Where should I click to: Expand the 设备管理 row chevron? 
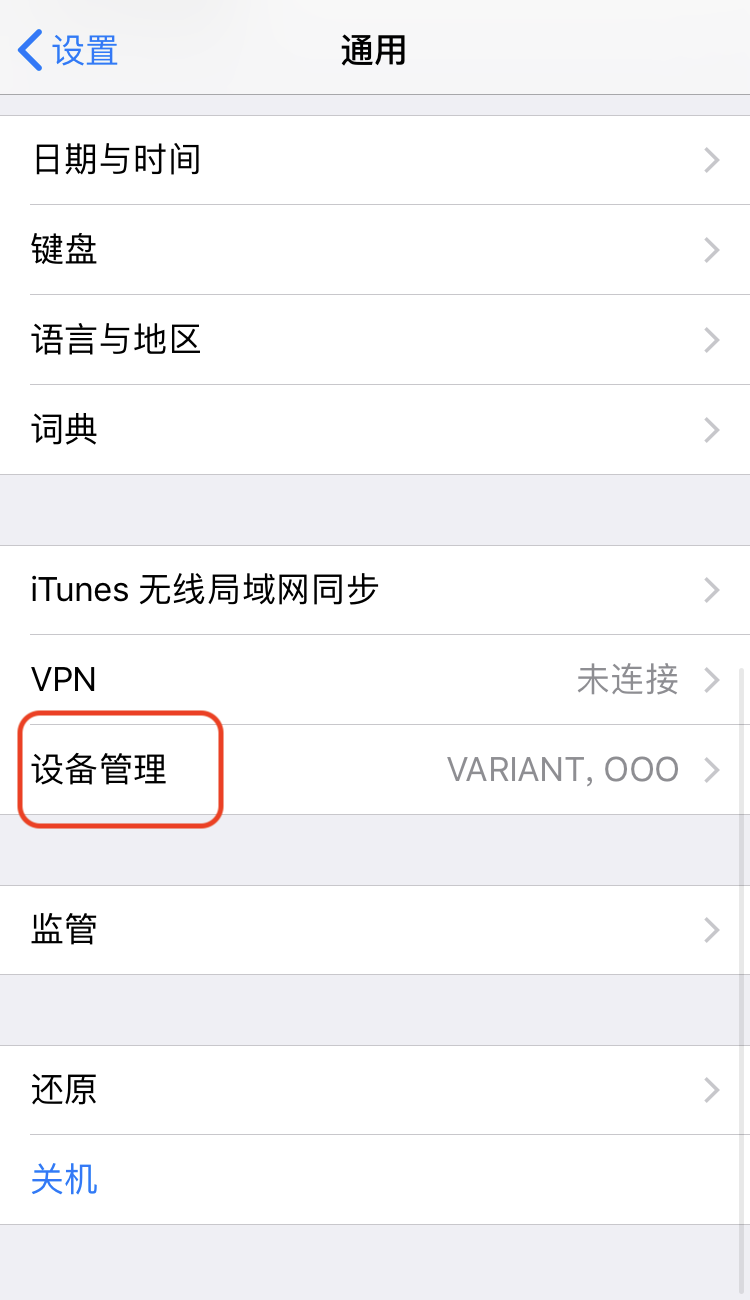(711, 769)
